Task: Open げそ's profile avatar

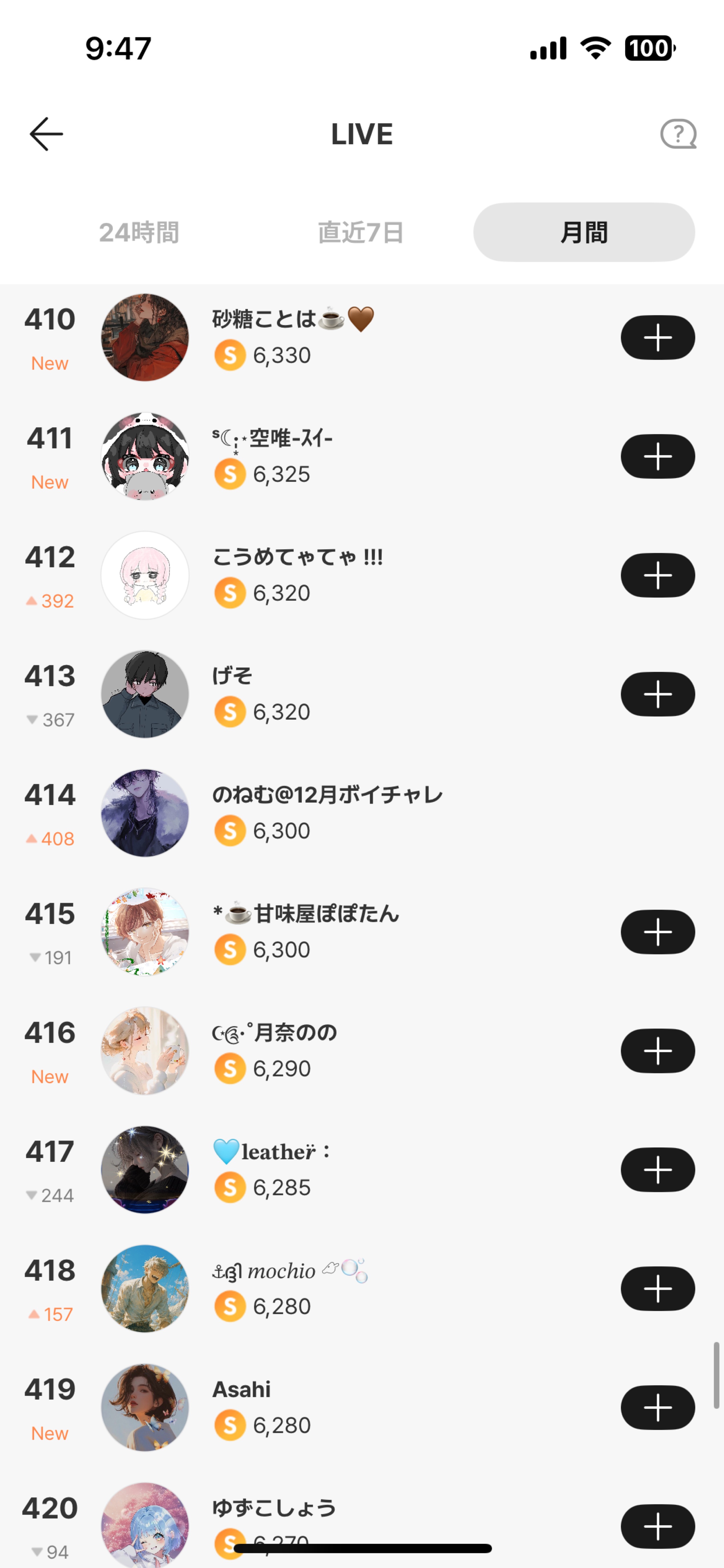Action: (144, 694)
